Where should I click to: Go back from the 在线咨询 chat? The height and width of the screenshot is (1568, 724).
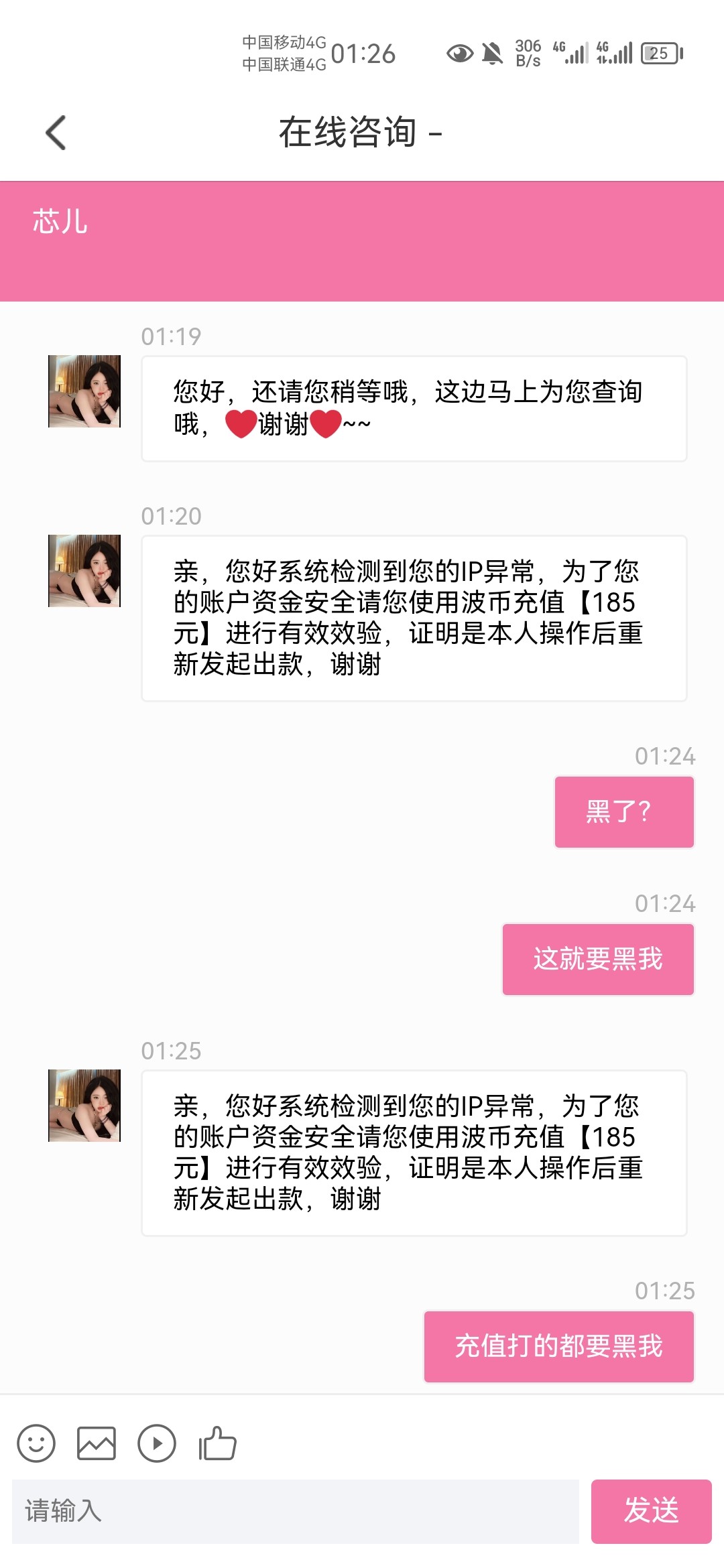click(x=56, y=133)
